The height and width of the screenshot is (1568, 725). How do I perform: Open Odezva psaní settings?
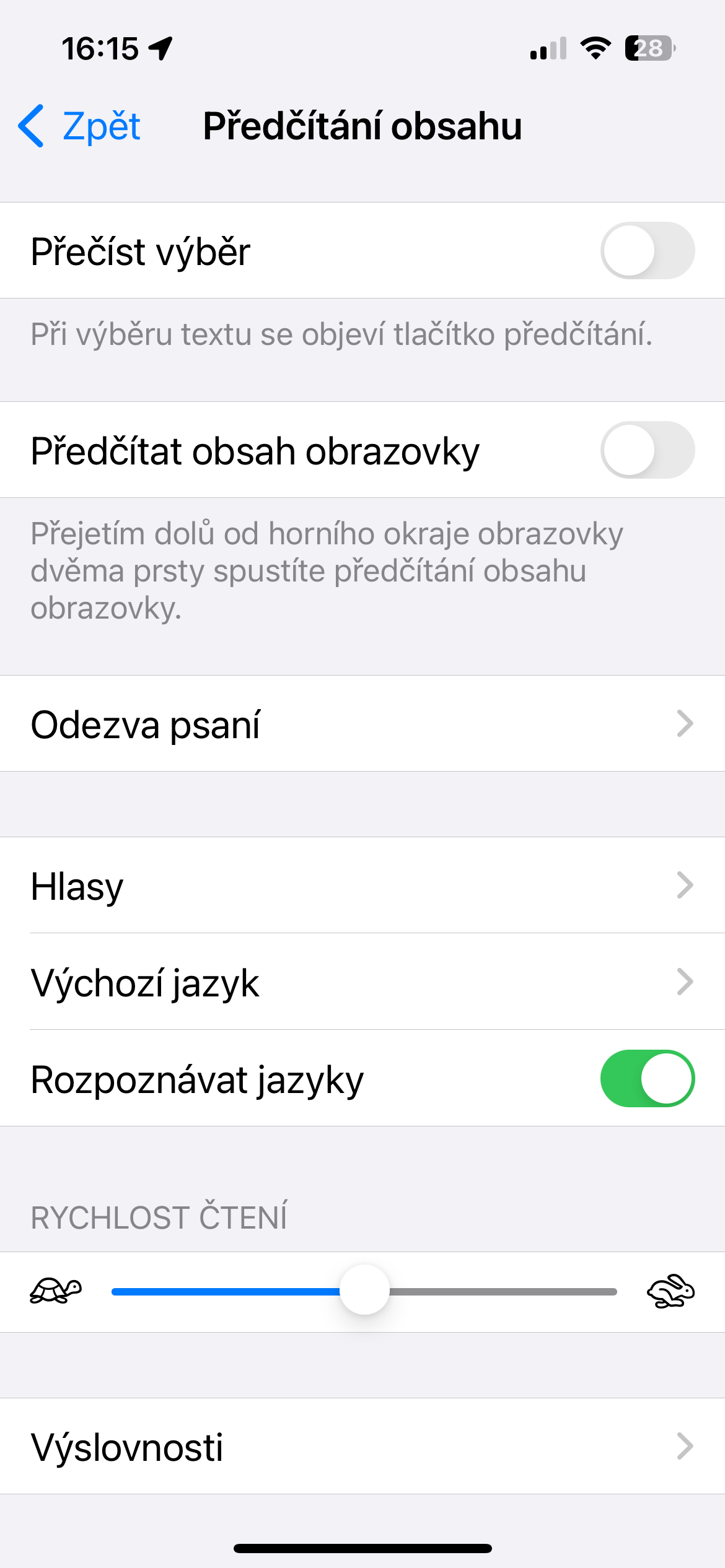tap(362, 724)
